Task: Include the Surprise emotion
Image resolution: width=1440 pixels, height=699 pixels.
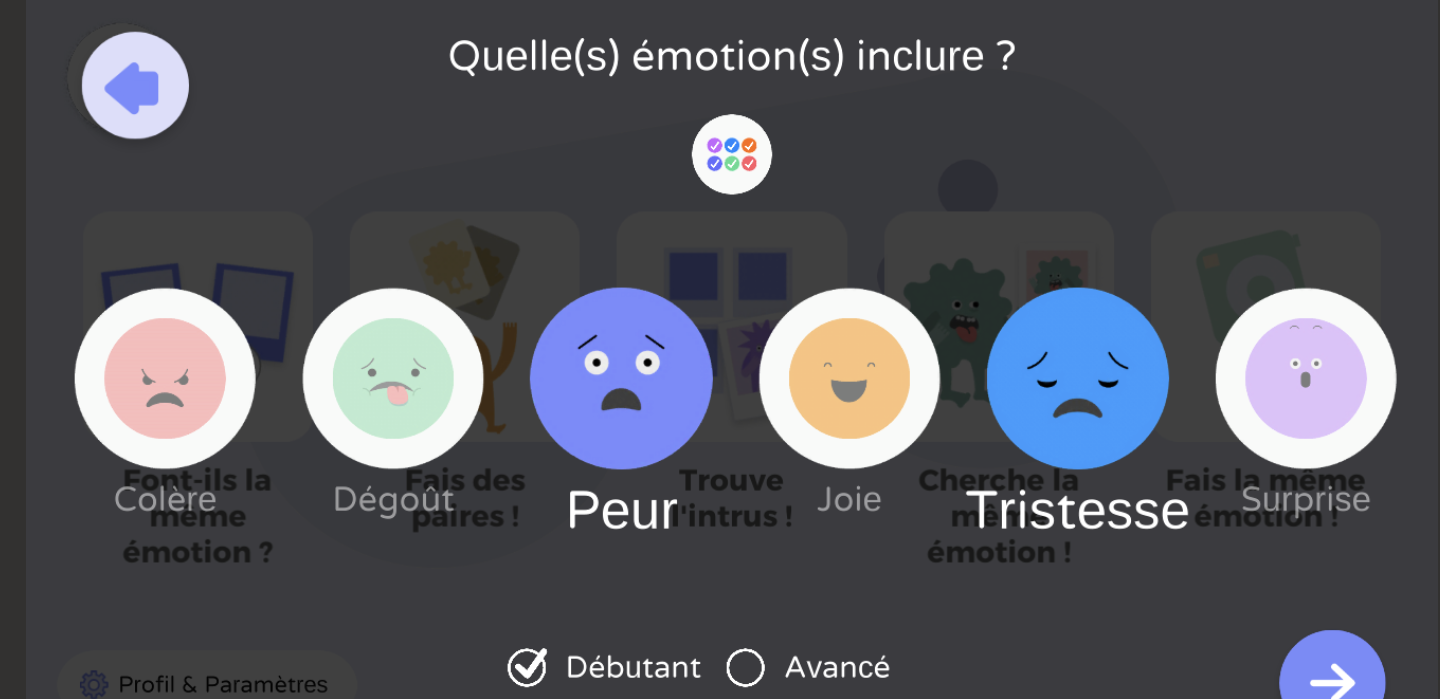Action: coord(1305,379)
